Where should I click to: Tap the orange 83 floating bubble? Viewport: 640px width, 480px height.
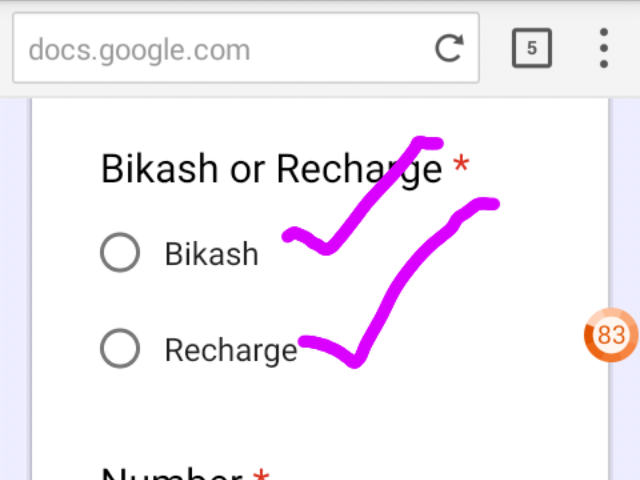click(x=610, y=337)
